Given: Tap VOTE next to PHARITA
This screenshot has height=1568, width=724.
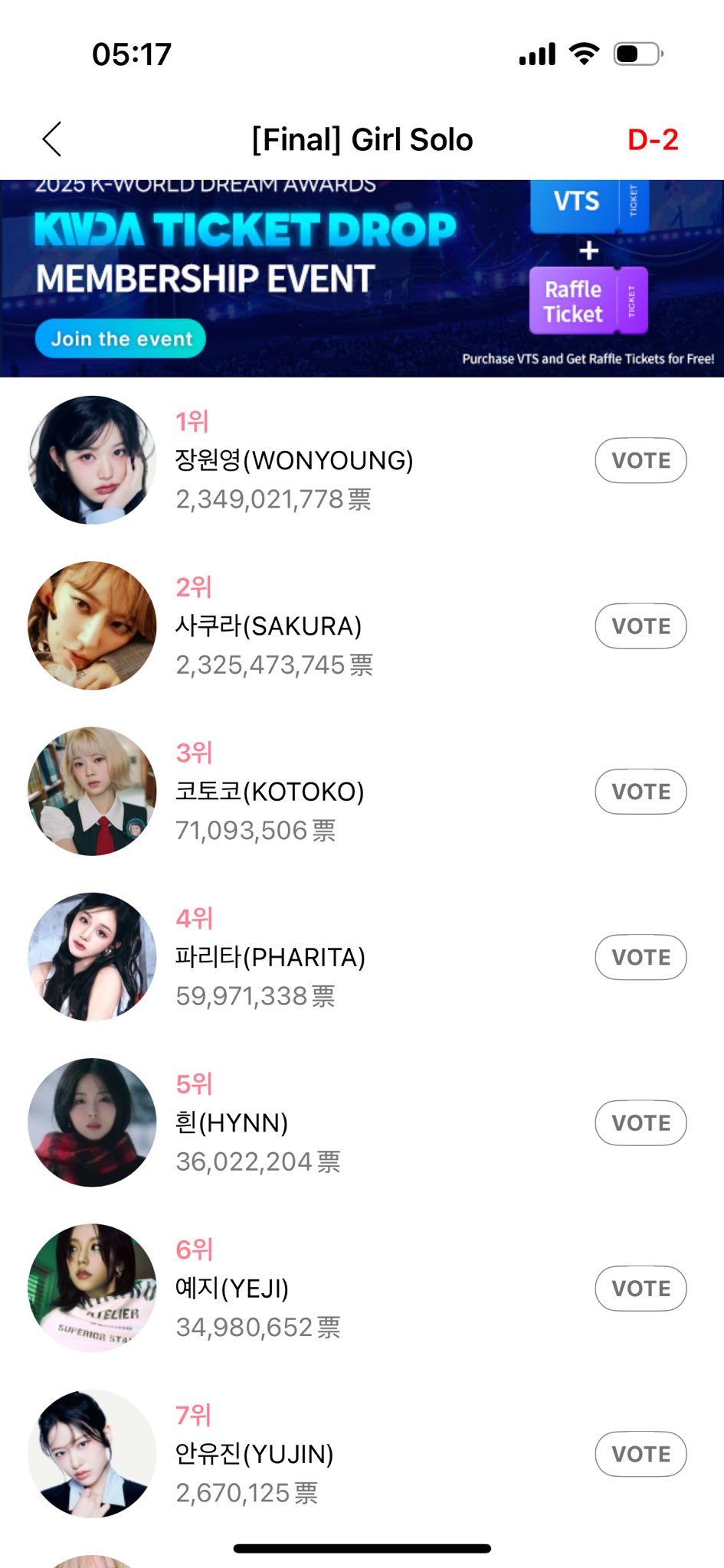Looking at the screenshot, I should (640, 957).
